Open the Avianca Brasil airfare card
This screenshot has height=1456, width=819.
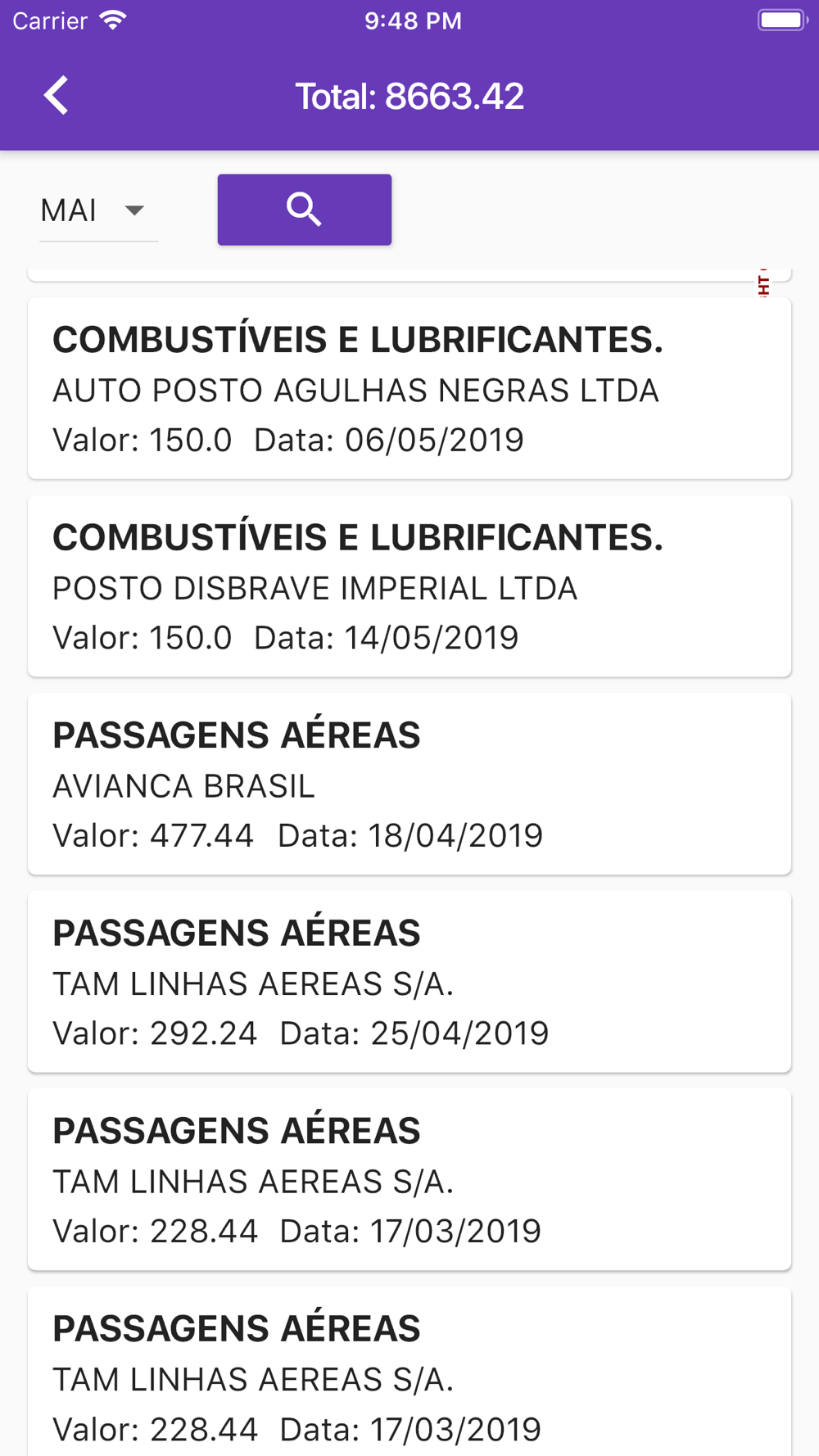tap(409, 785)
